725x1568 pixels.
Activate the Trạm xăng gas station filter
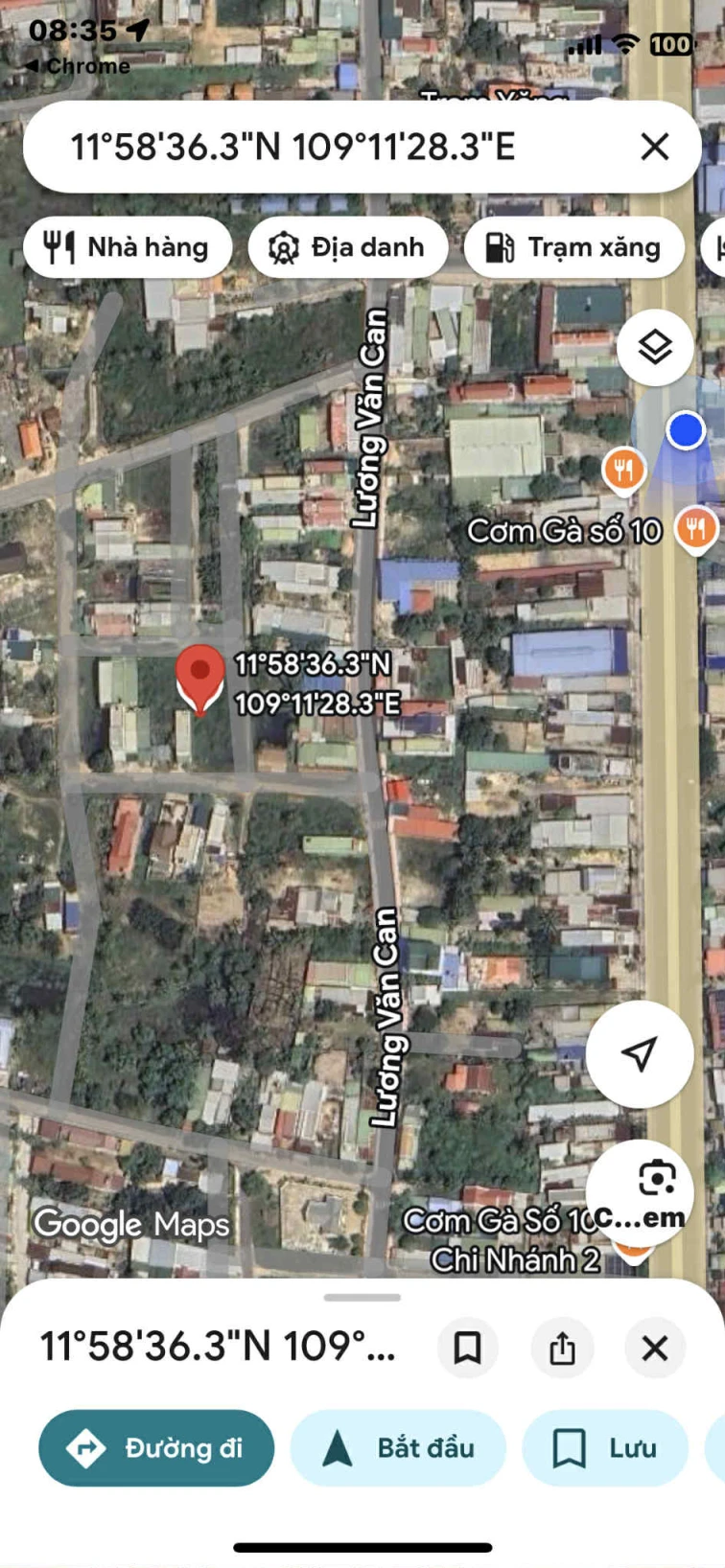point(573,247)
